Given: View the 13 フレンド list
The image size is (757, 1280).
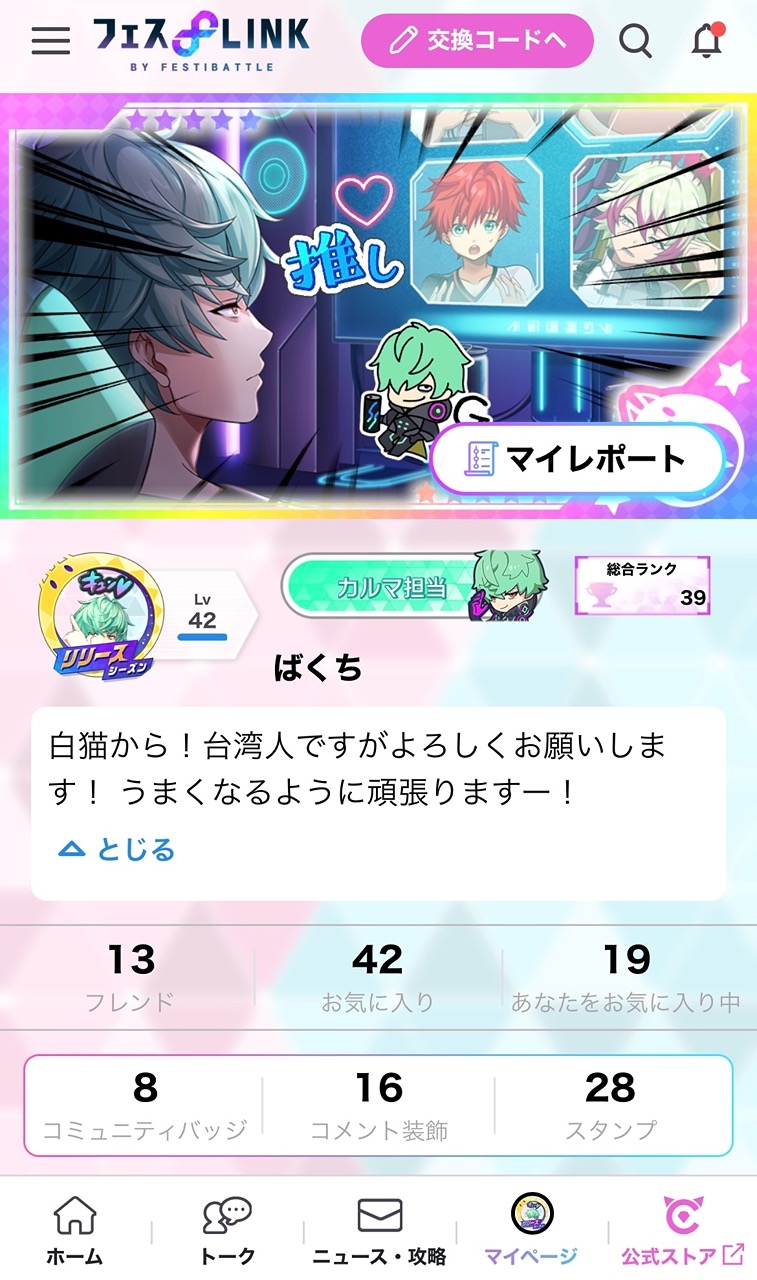Looking at the screenshot, I should (x=130, y=978).
